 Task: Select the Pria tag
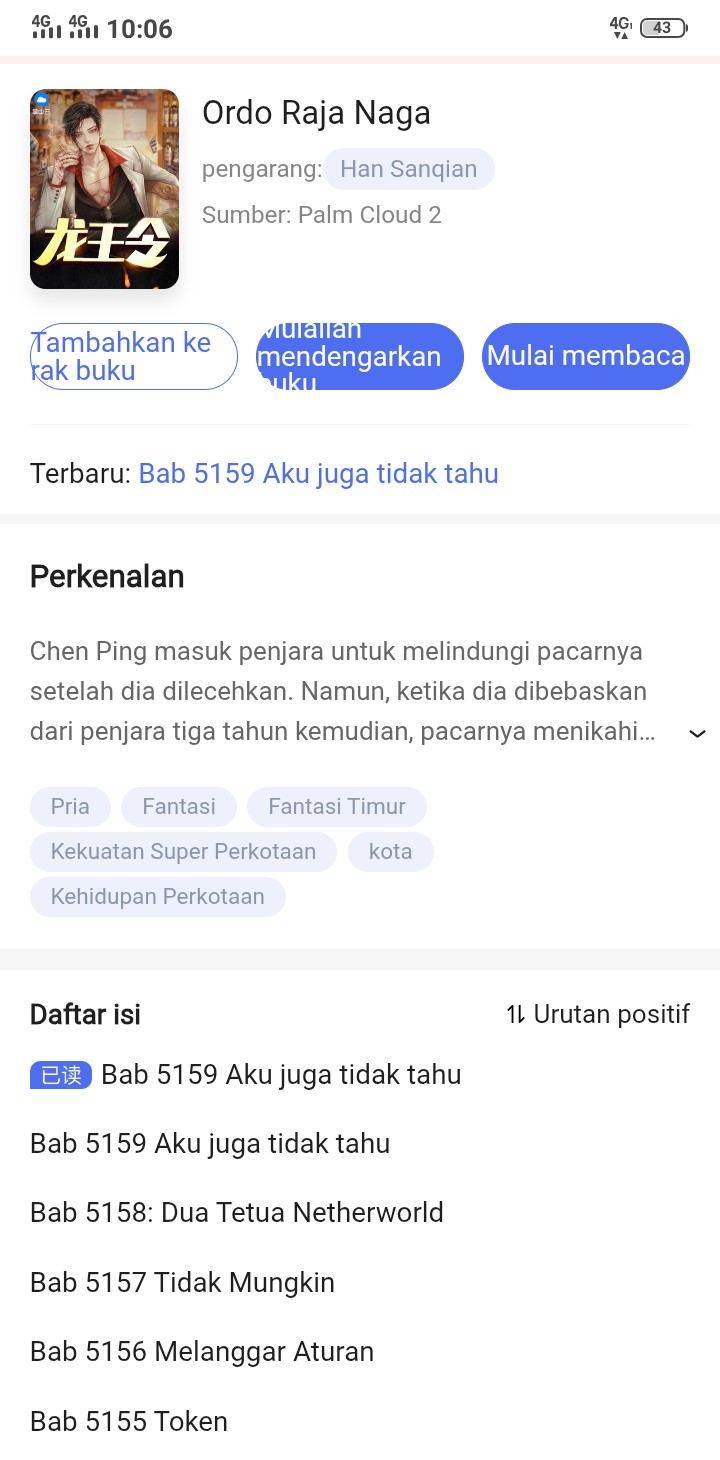[x=70, y=806]
